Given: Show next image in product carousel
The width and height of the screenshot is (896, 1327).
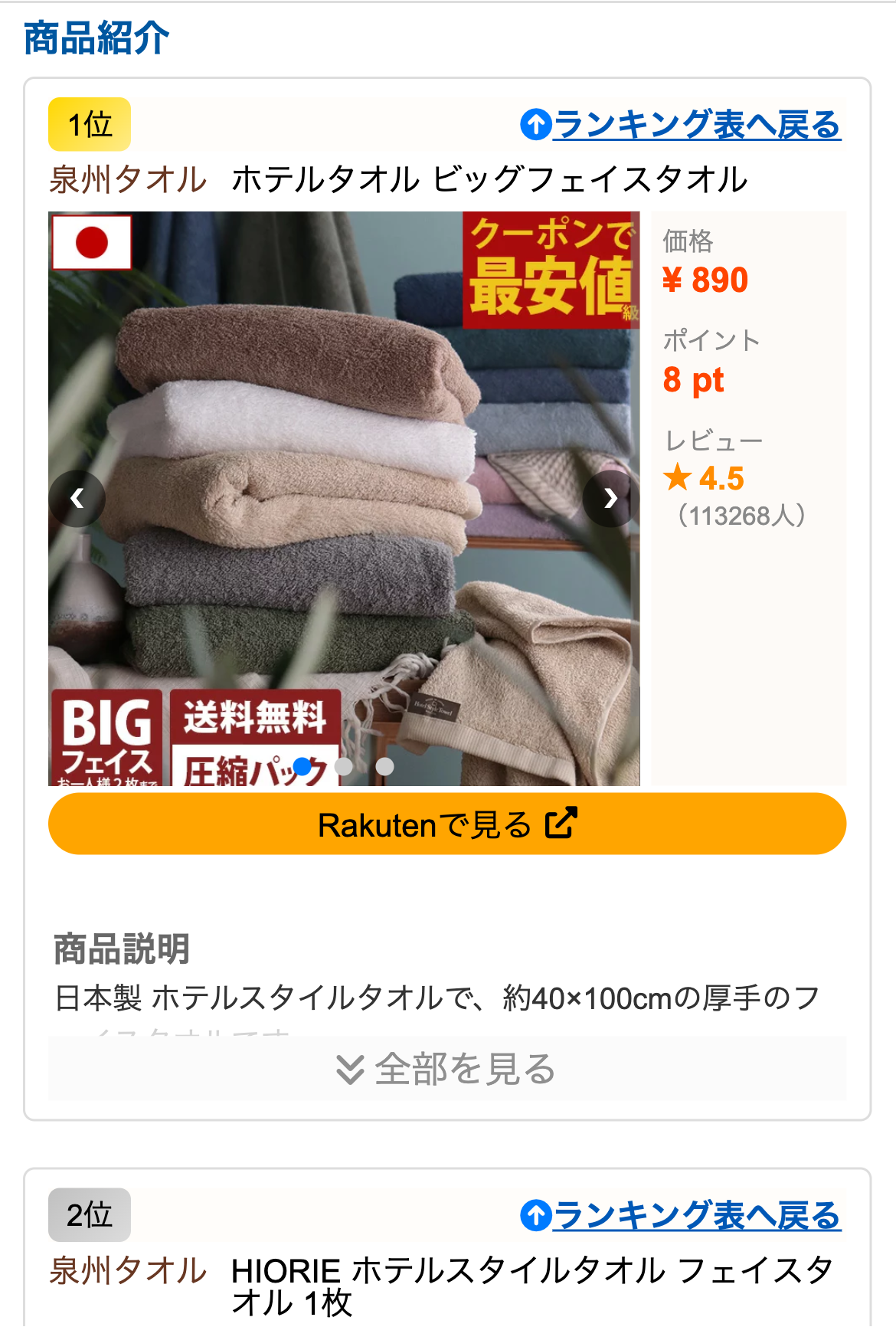Looking at the screenshot, I should [610, 499].
